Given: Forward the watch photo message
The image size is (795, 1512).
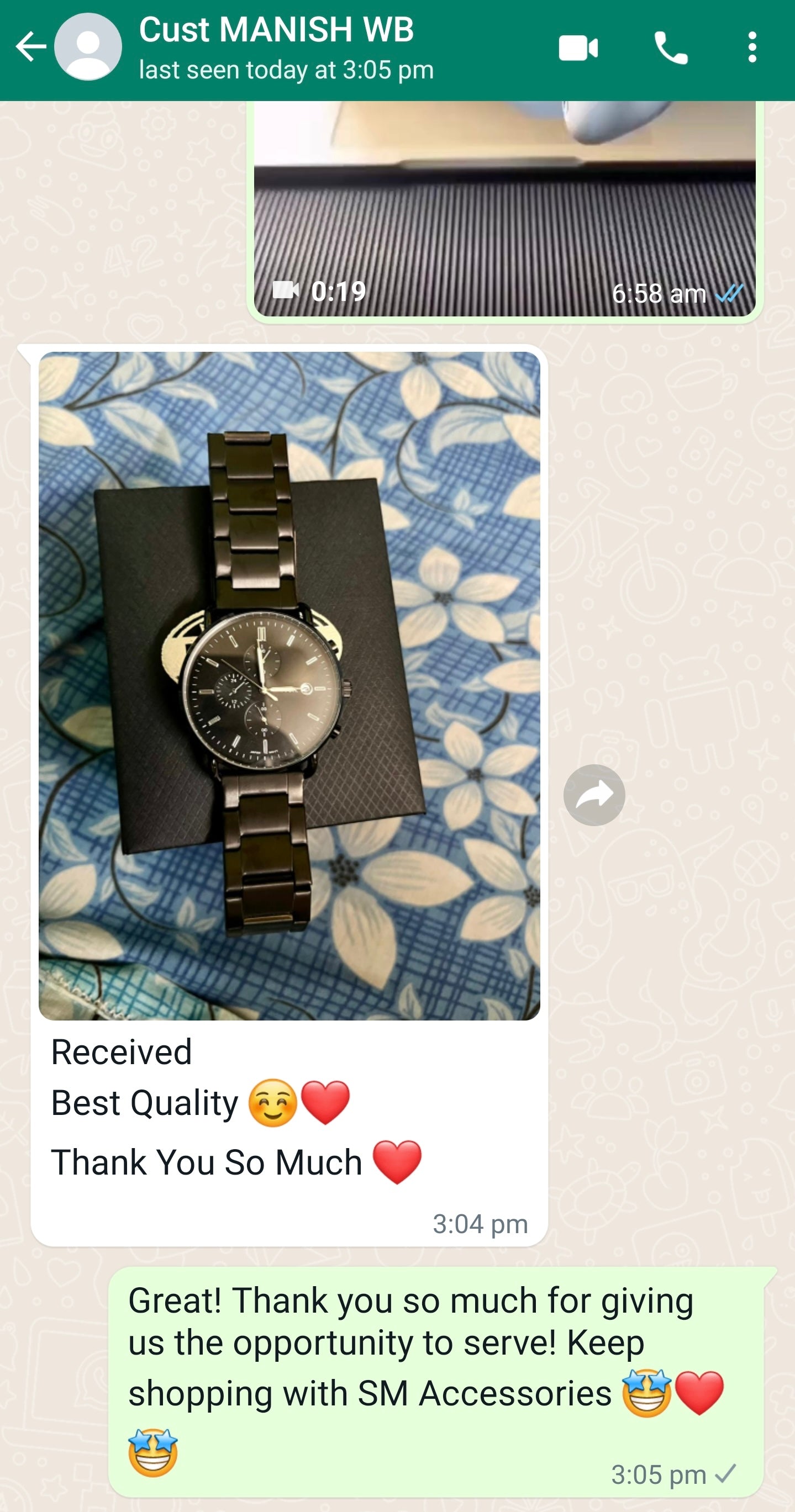Looking at the screenshot, I should tap(594, 795).
